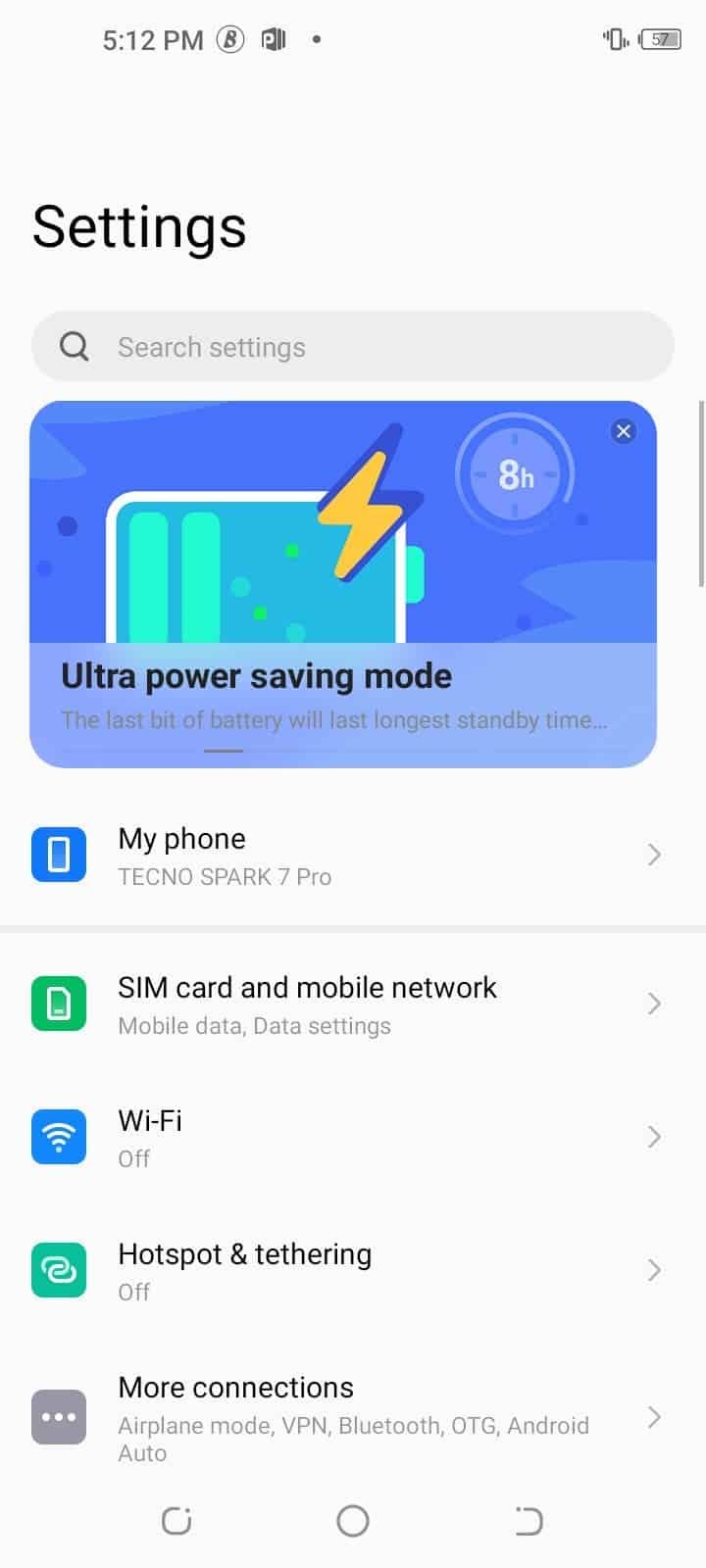Open Hotspot & tethering
The image size is (706, 1568).
click(353, 1271)
